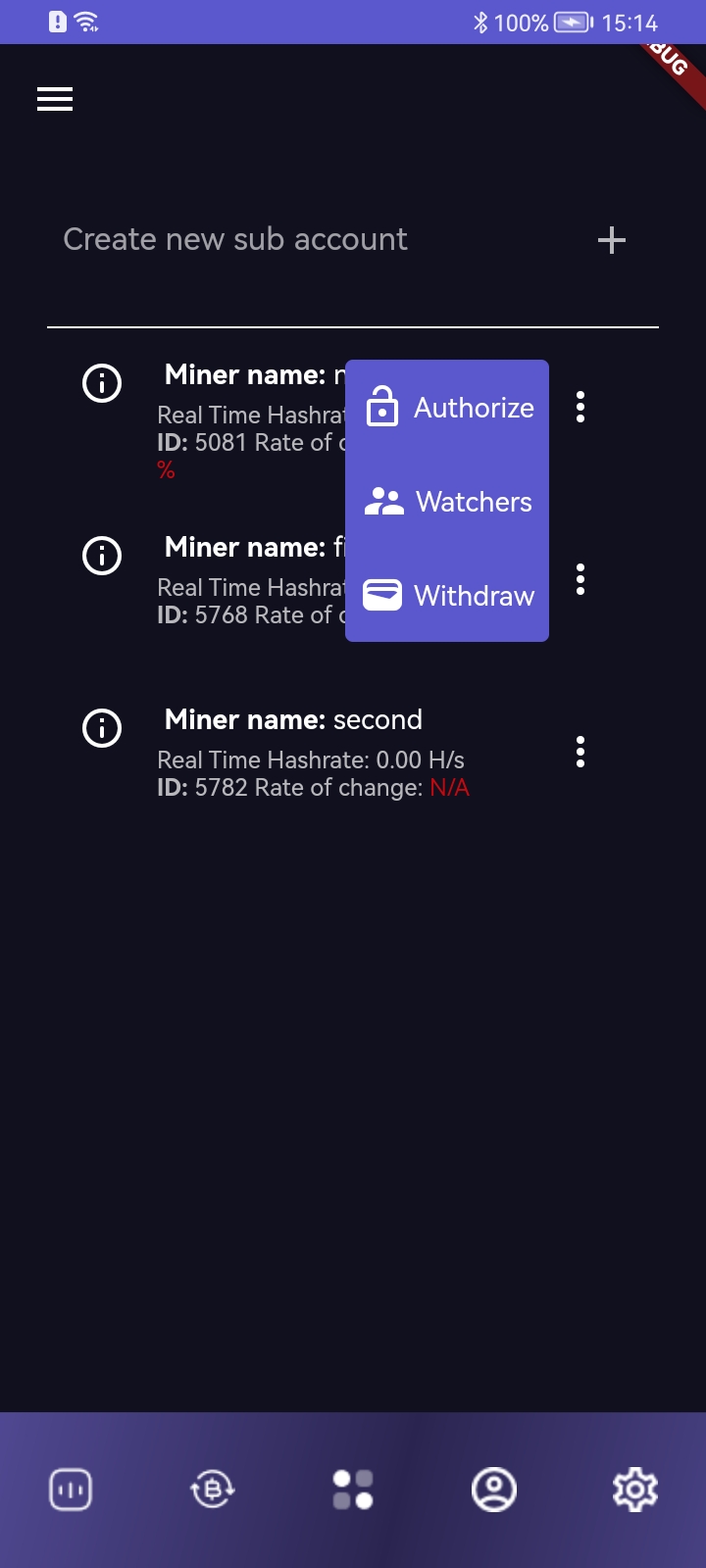Open the navigation drawer menu
Image resolution: width=706 pixels, height=1568 pixels.
pyautogui.click(x=55, y=99)
